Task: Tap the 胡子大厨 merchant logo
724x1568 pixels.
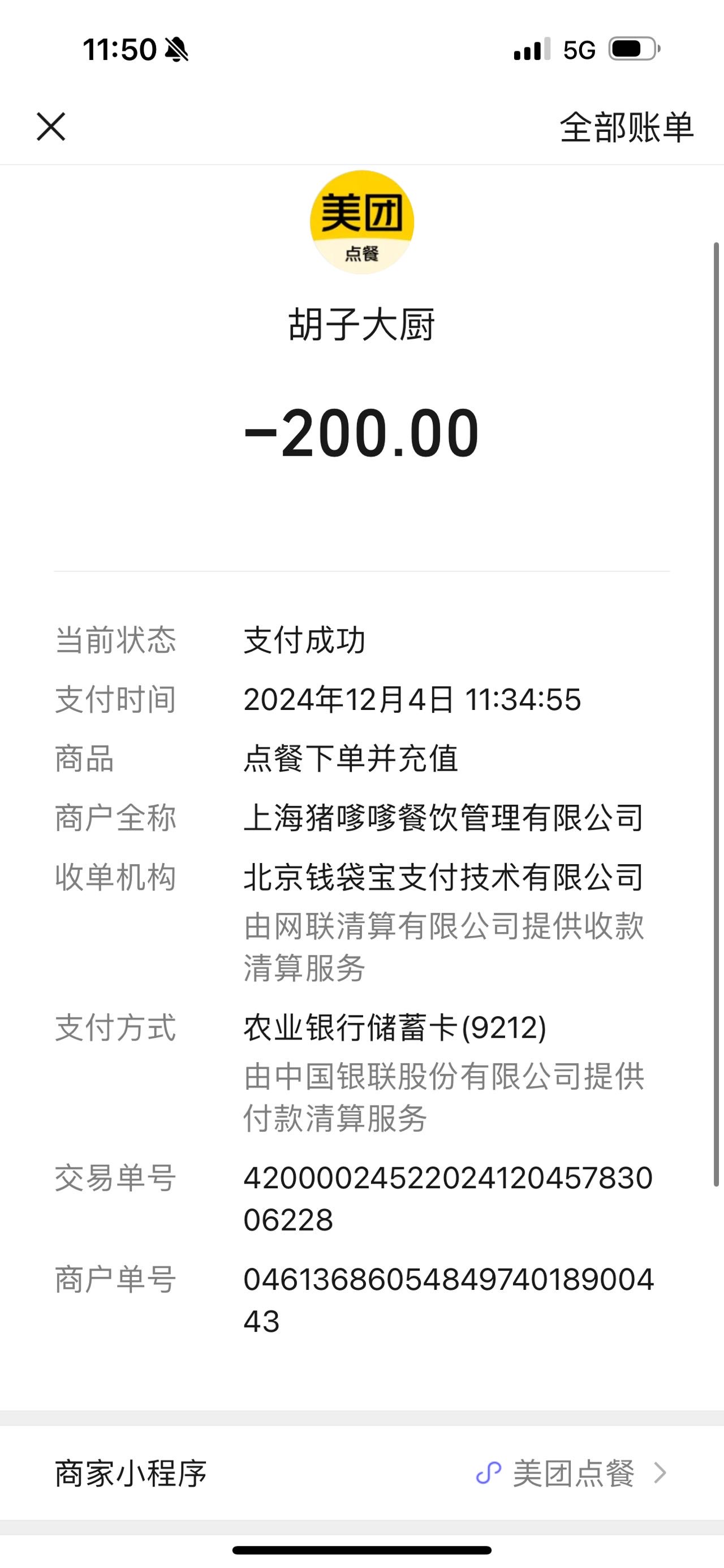Action: coord(361,222)
